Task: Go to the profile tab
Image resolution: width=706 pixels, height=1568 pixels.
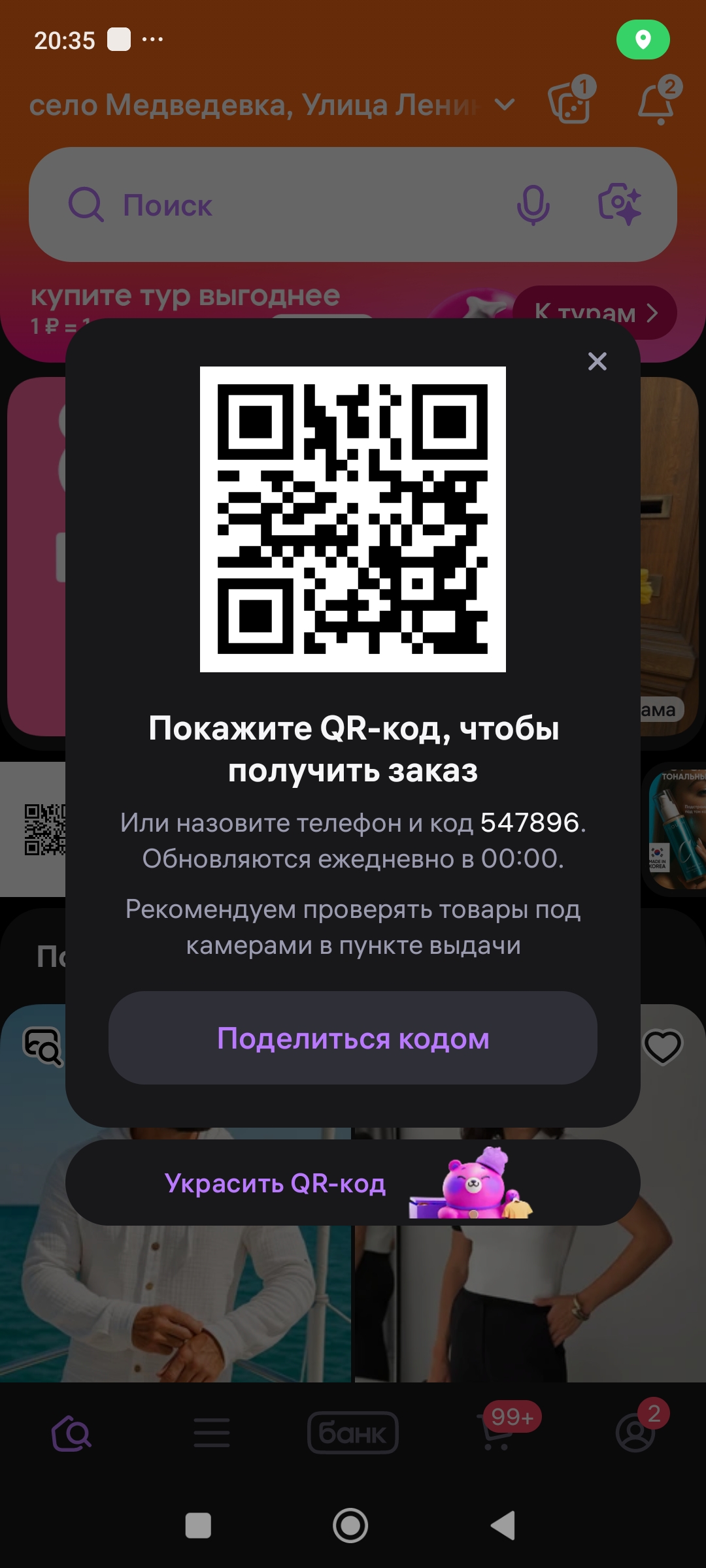Action: (x=635, y=1433)
